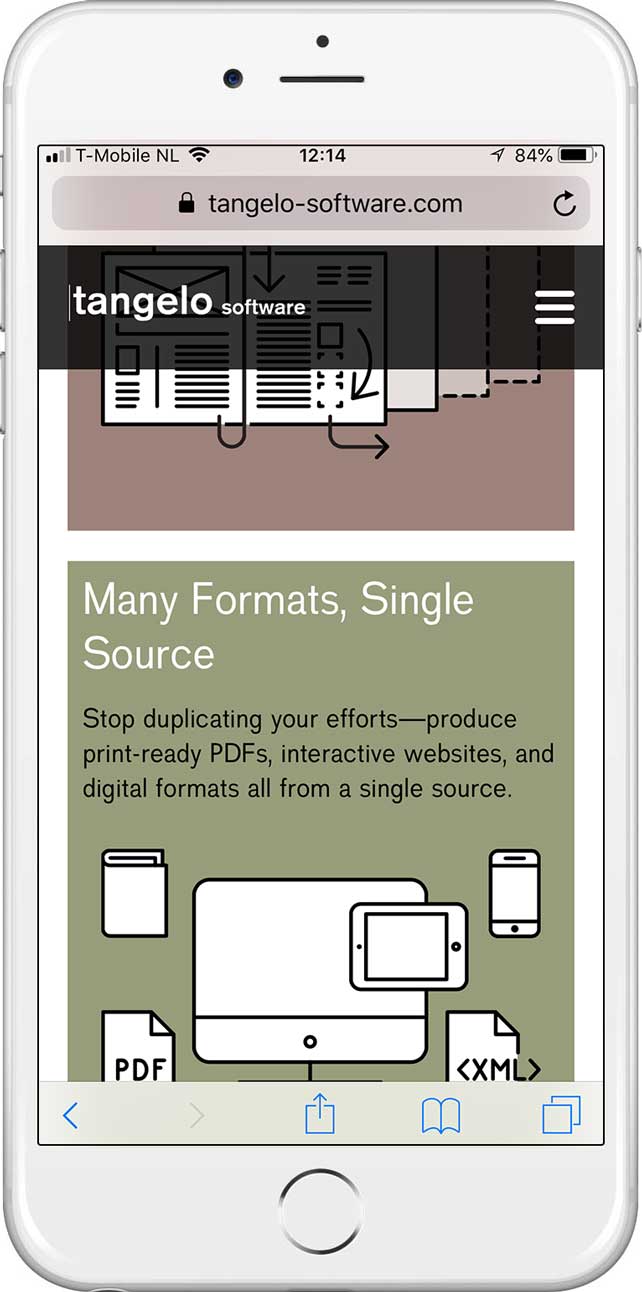
Task: Reload the tangelo-software.com page
Action: [564, 205]
